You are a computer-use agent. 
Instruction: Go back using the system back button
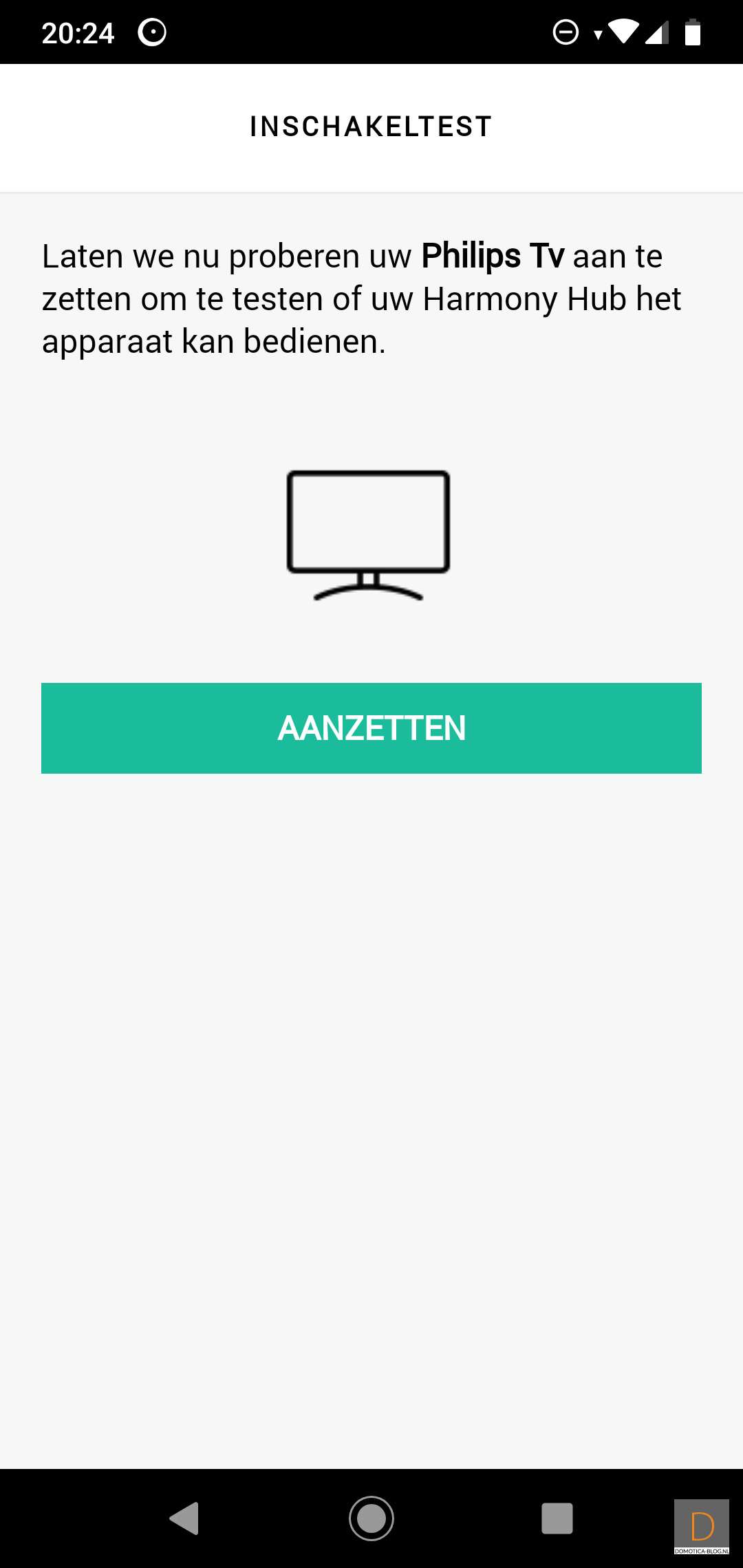click(x=184, y=1518)
